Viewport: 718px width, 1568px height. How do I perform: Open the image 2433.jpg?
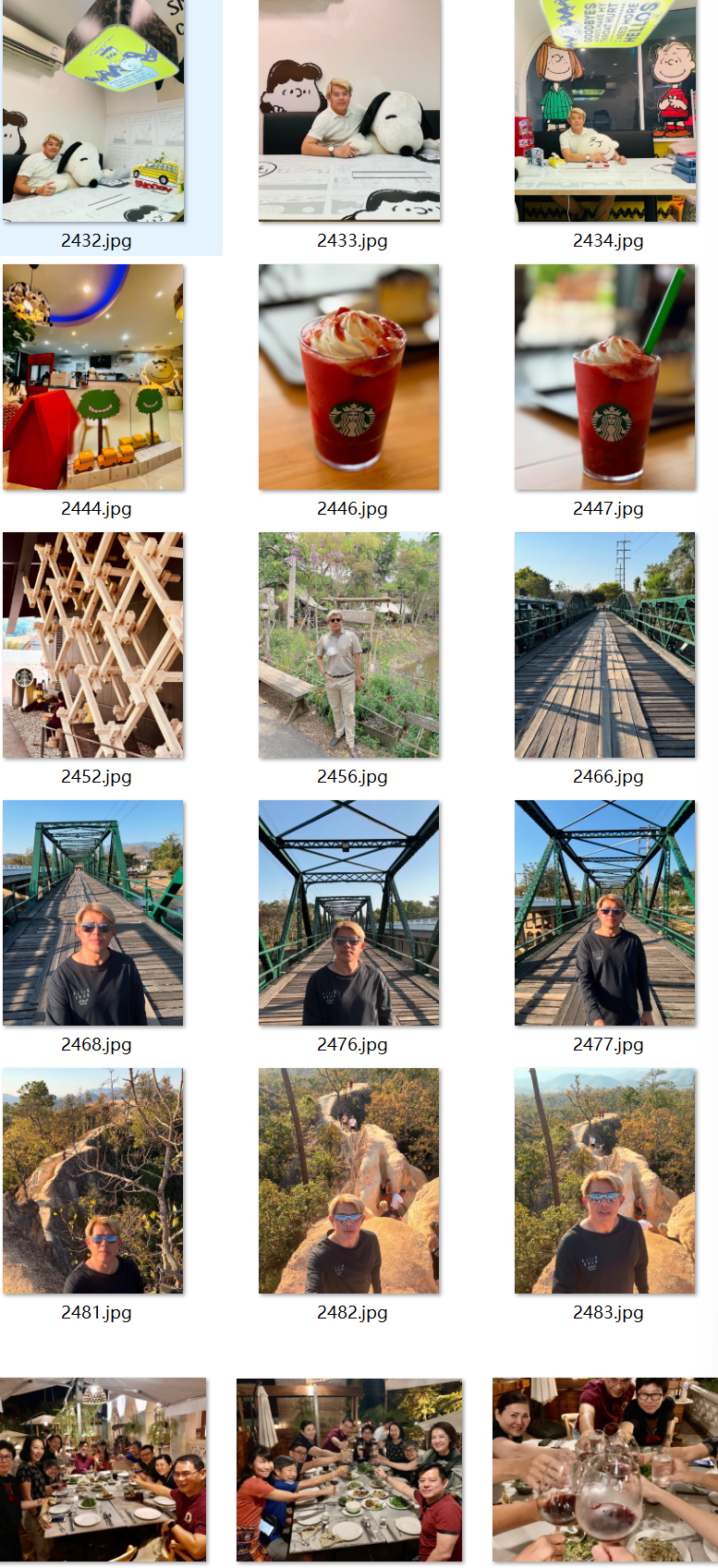pos(349,110)
